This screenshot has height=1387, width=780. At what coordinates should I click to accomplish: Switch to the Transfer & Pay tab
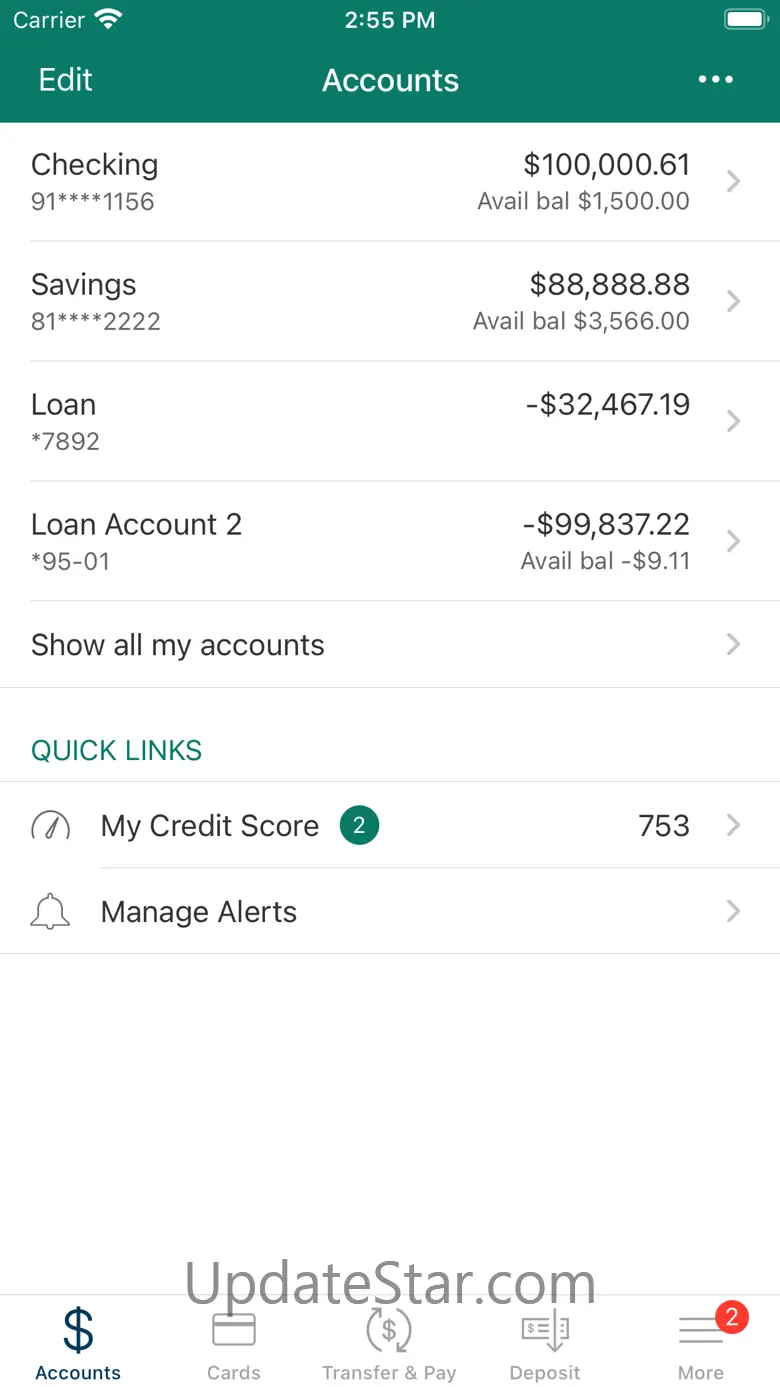pyautogui.click(x=389, y=1342)
